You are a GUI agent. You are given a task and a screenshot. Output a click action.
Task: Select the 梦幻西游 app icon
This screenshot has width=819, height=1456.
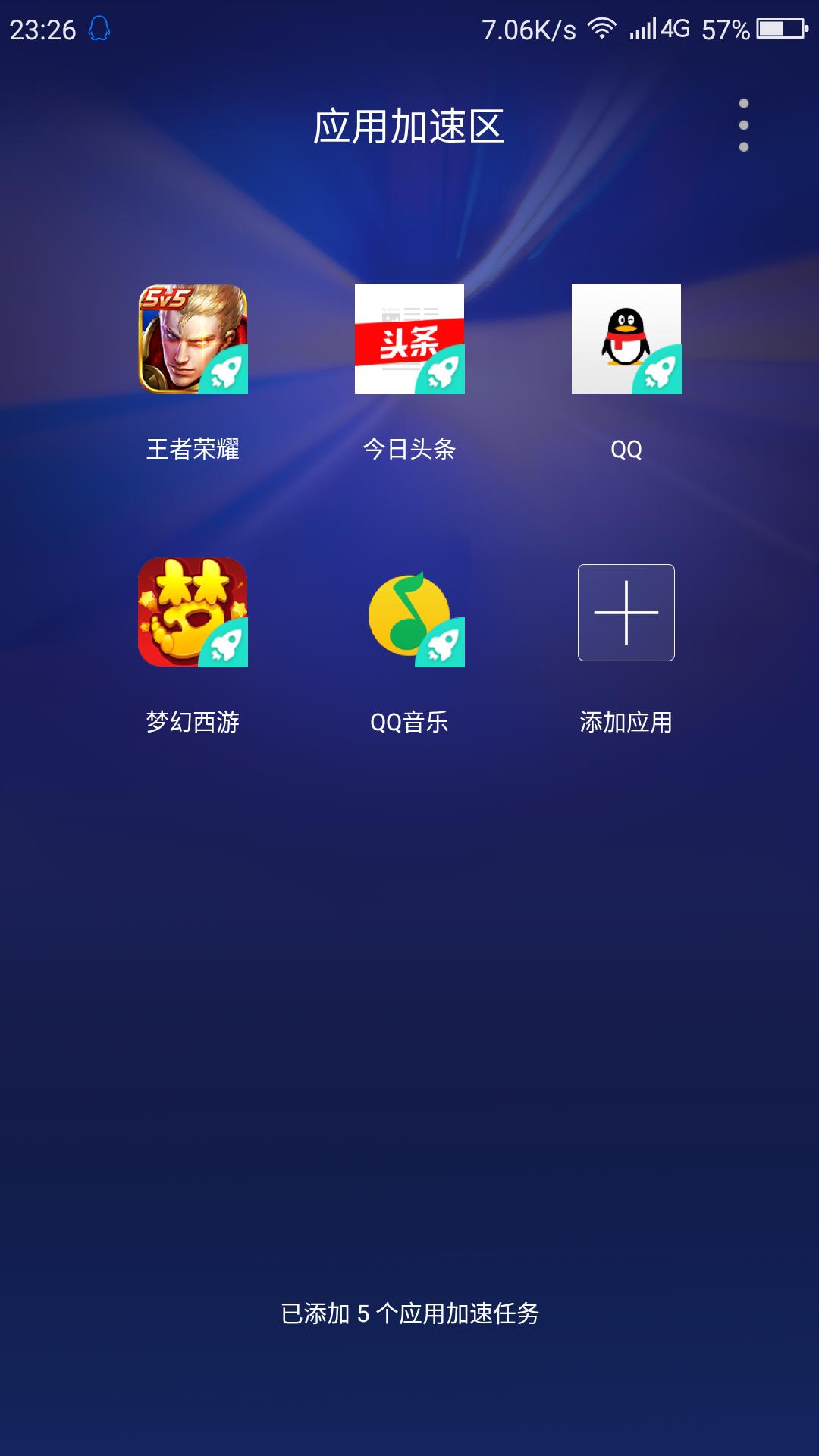click(x=193, y=612)
